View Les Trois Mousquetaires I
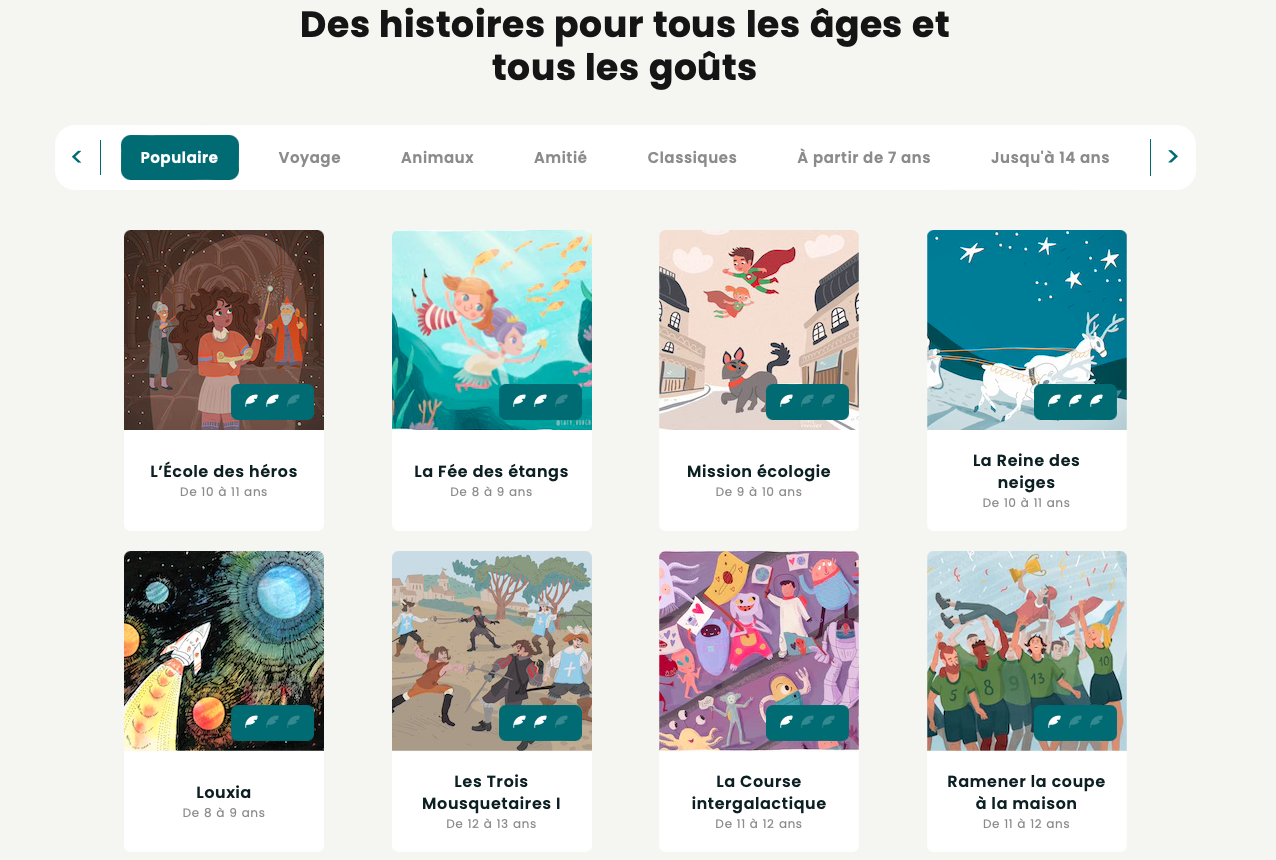Viewport: 1276px width, 860px height. tap(491, 700)
